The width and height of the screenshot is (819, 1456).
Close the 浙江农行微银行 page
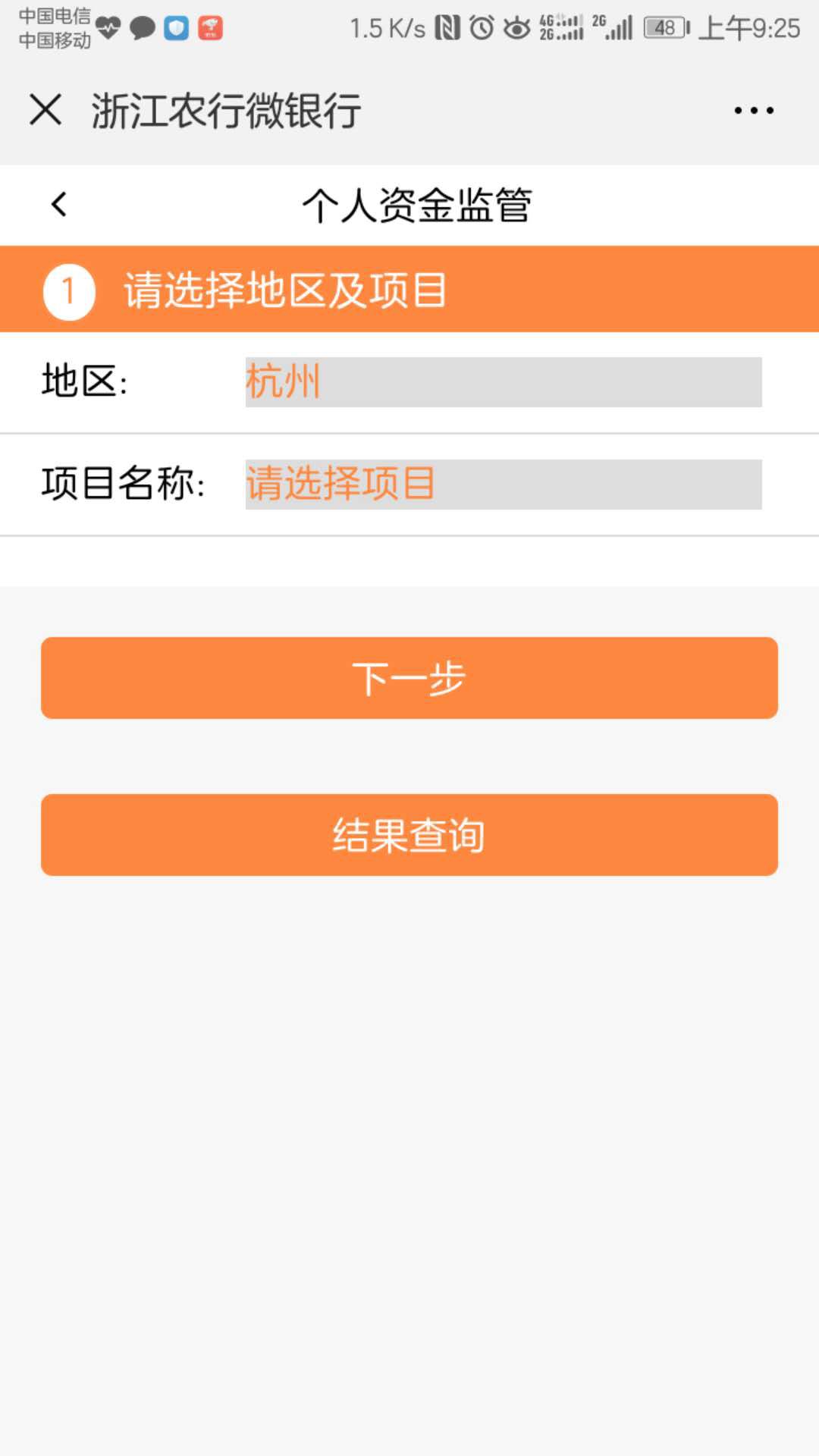[45, 110]
